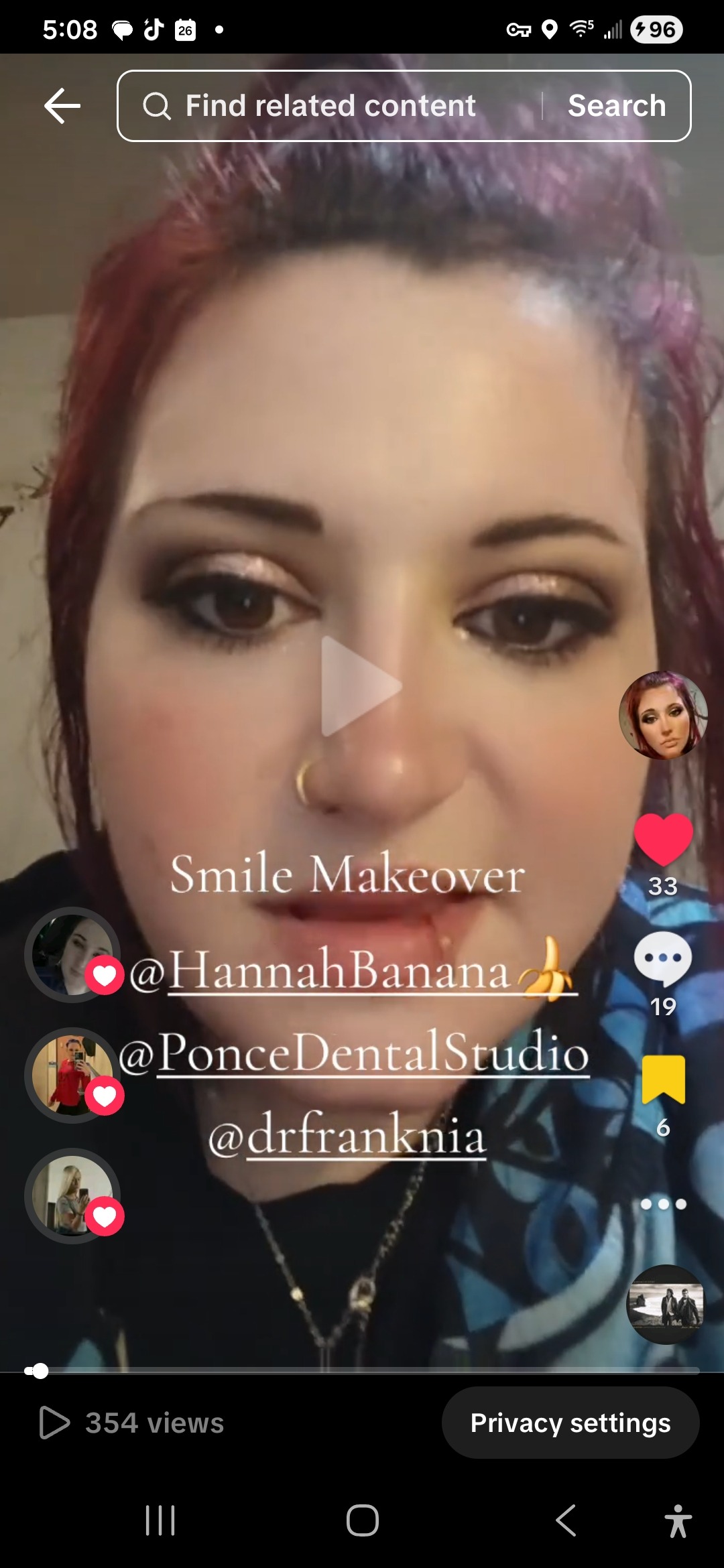This screenshot has height=1568, width=724.
Task: Play the paused video
Action: pos(361,686)
